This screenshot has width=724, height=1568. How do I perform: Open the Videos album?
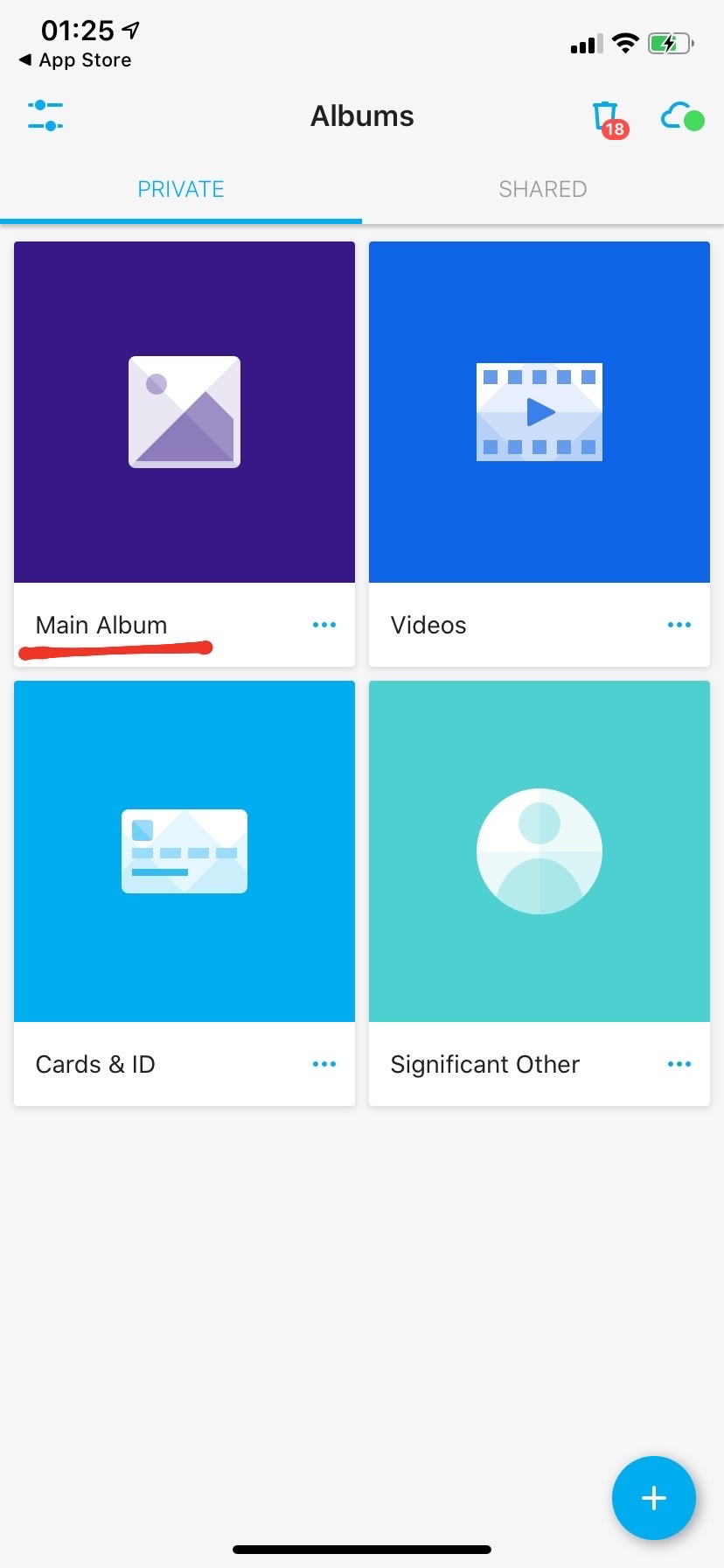point(540,412)
